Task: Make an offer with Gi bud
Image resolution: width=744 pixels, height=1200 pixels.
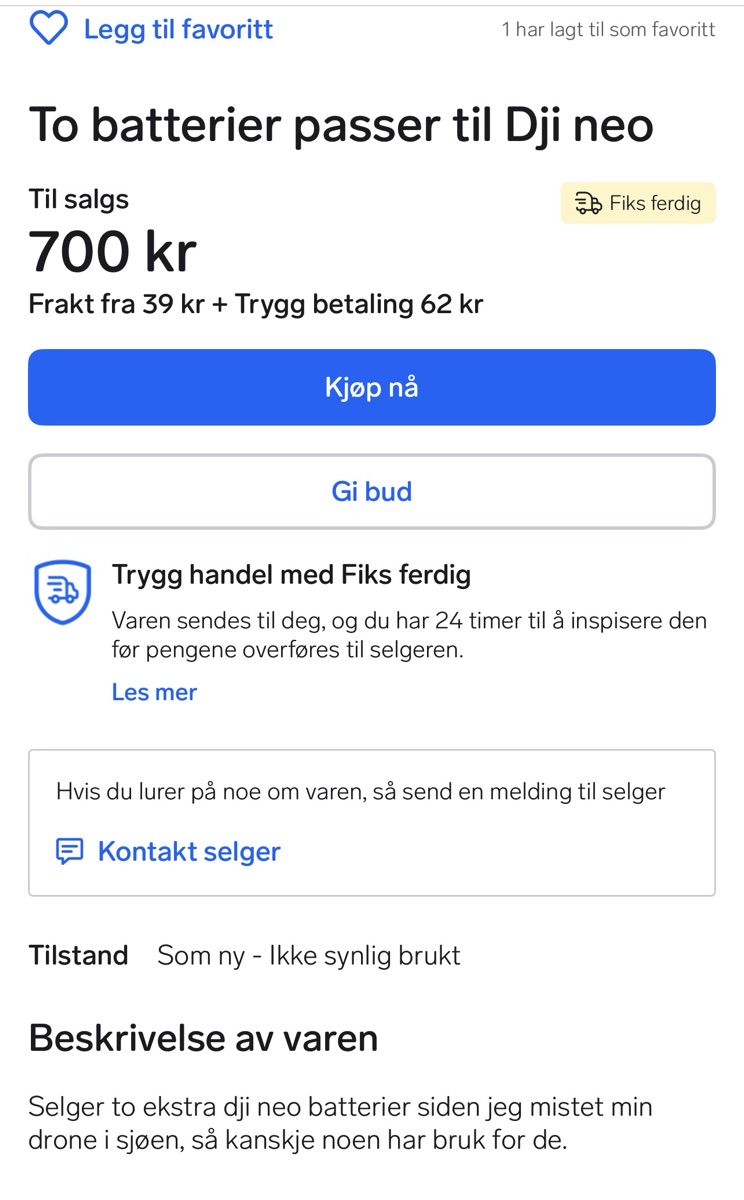Action: point(372,491)
